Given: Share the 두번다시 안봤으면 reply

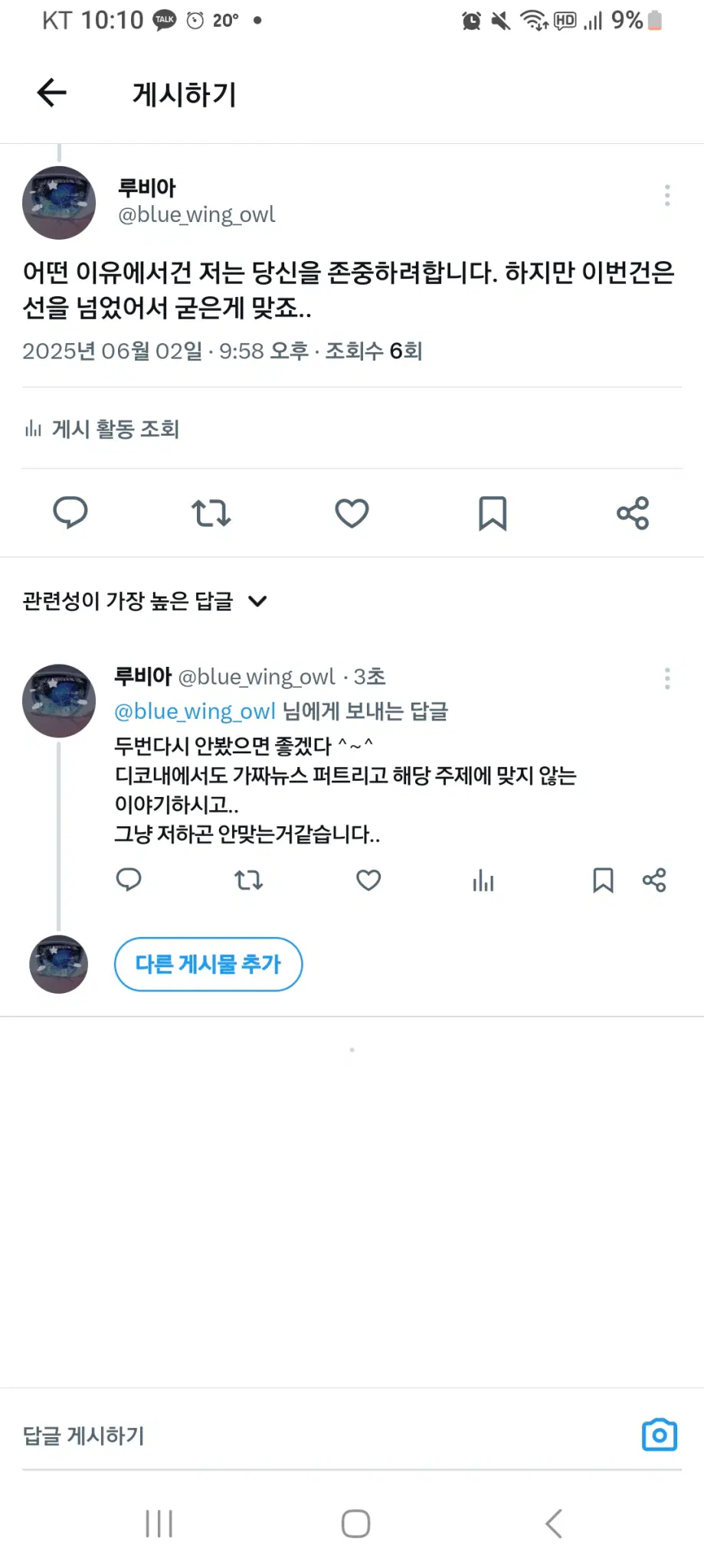Looking at the screenshot, I should tap(654, 880).
